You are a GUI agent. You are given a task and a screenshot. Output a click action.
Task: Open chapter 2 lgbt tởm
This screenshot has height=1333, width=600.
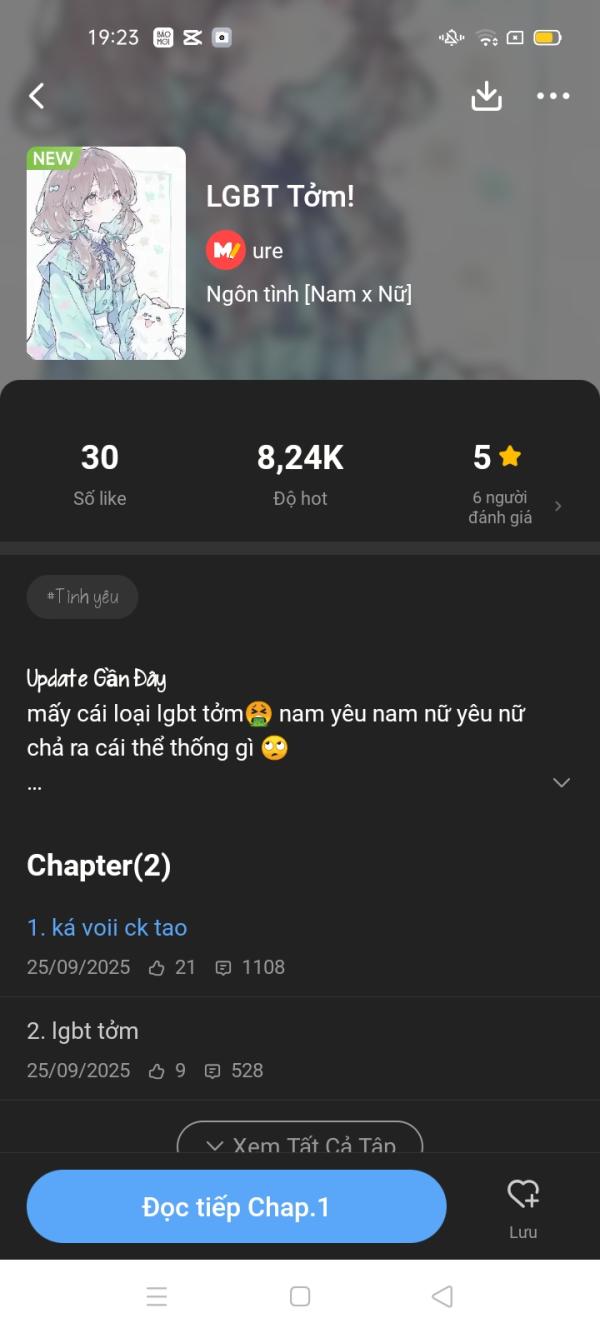[83, 1030]
